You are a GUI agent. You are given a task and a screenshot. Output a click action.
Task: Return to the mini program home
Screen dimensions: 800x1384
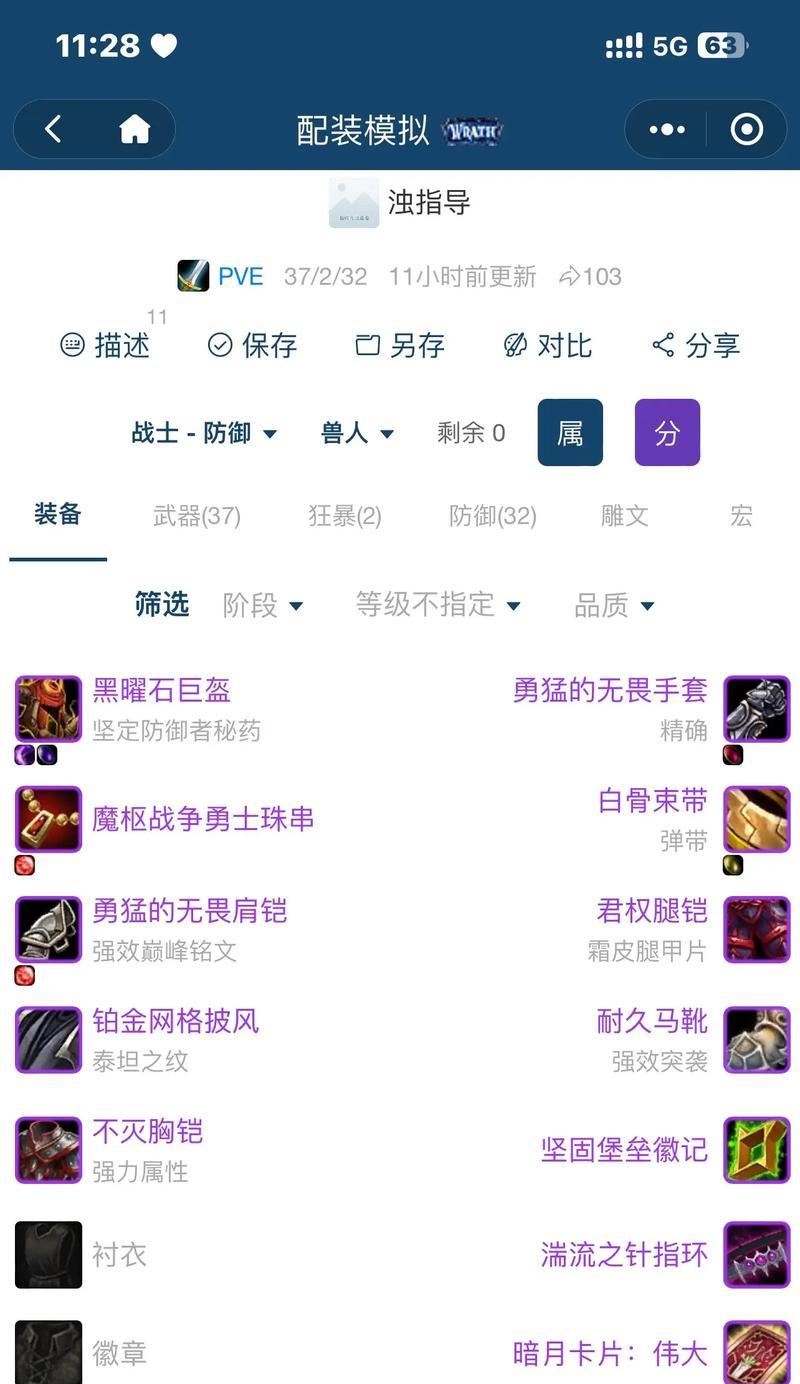134,129
